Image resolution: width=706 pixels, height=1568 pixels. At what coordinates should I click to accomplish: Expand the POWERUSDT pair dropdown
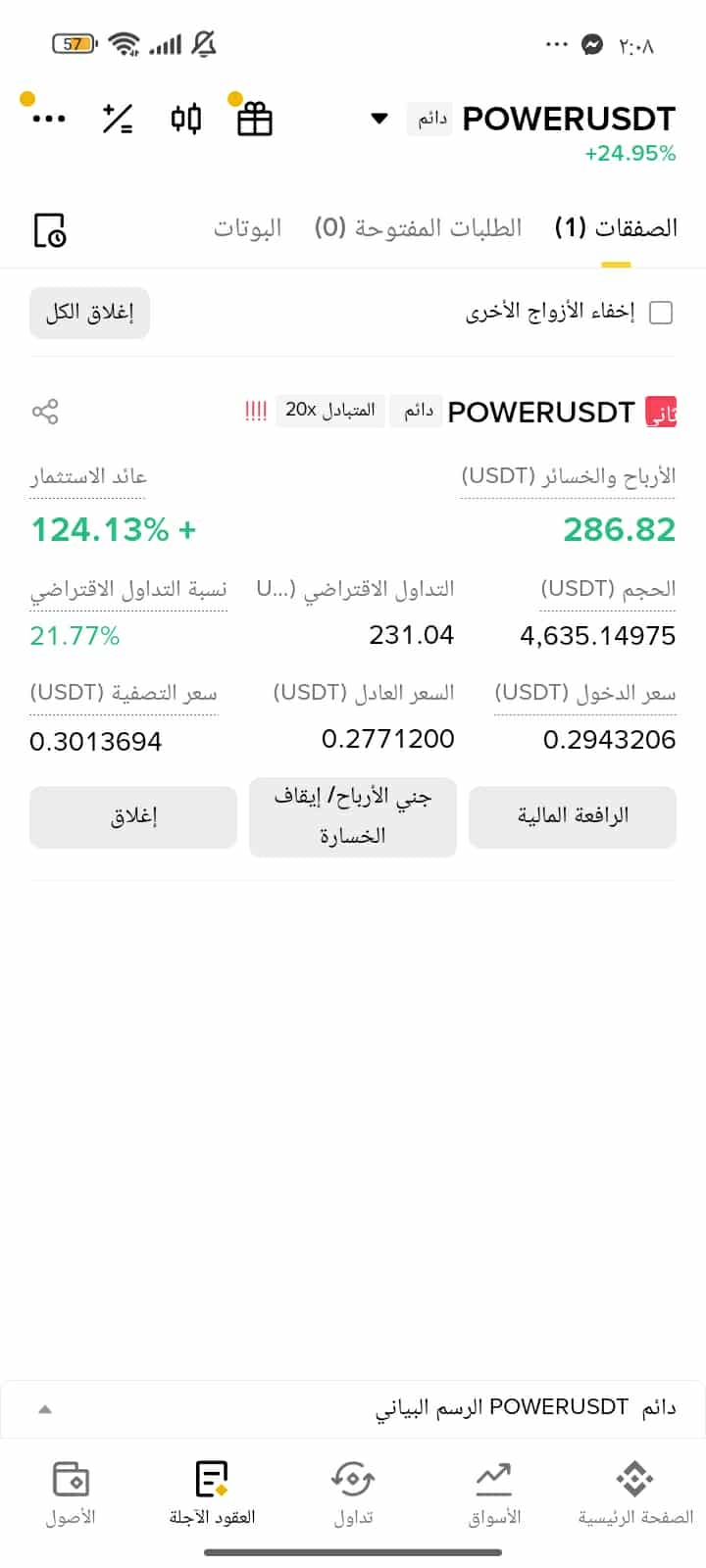click(x=379, y=120)
